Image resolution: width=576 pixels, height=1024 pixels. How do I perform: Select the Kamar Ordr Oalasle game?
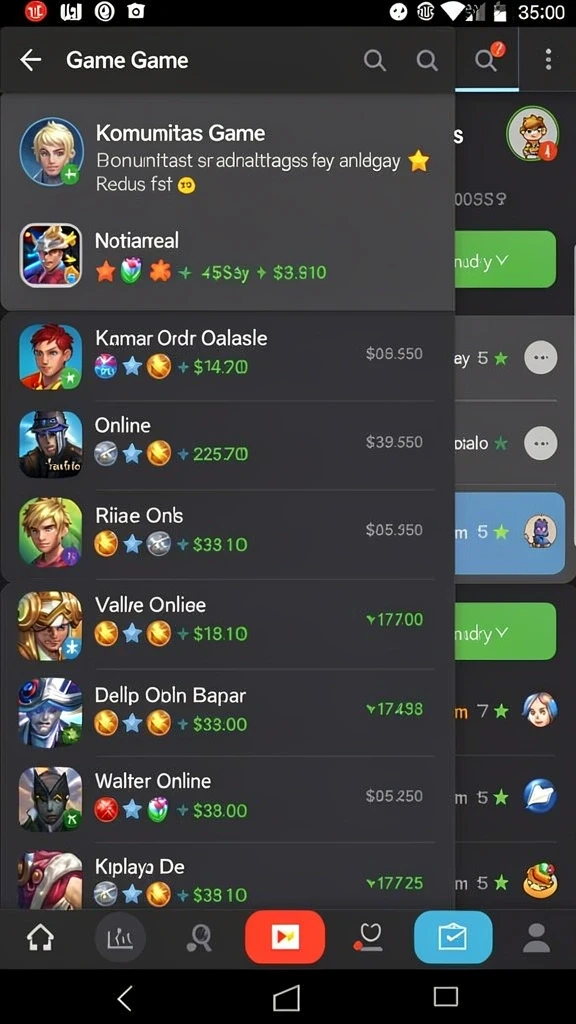[x=227, y=355]
